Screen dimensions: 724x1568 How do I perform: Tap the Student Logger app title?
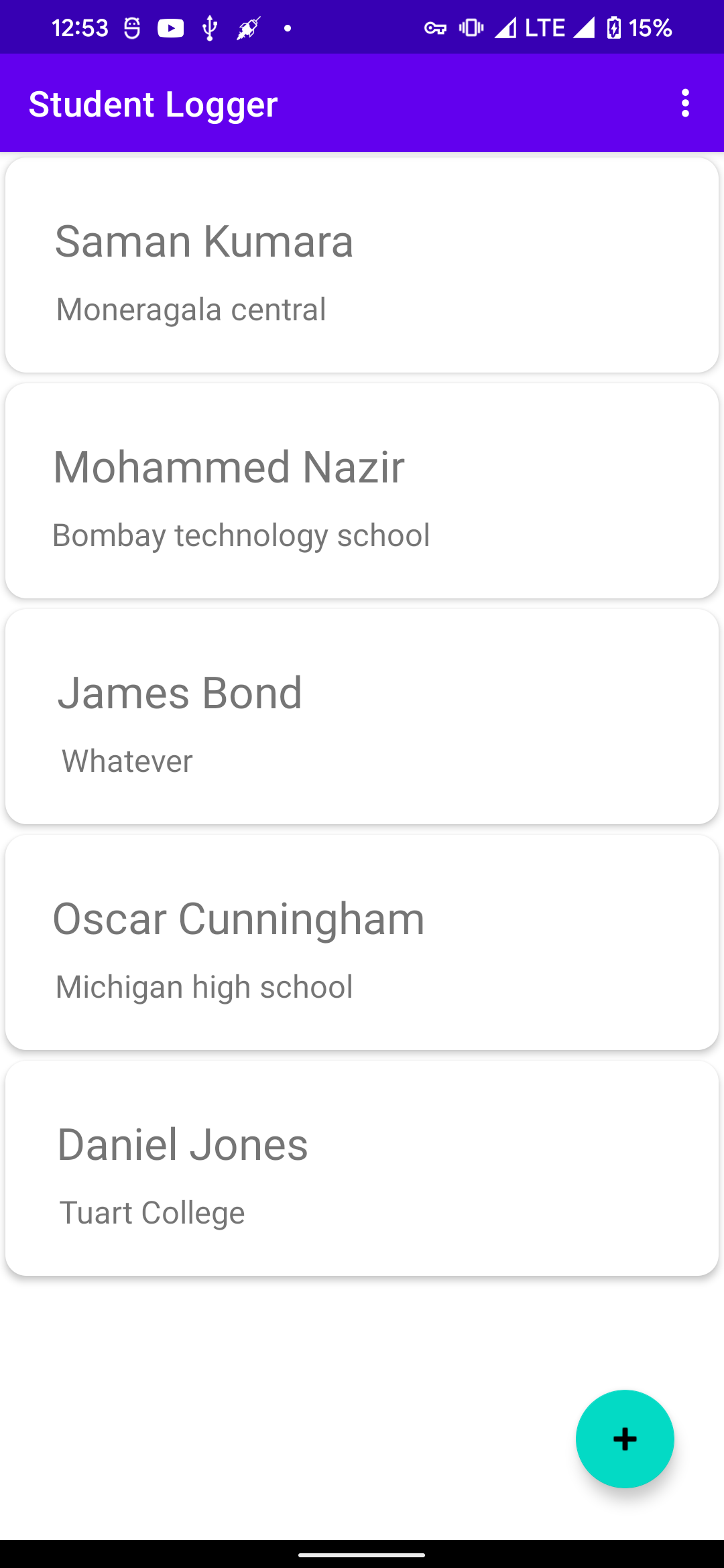tap(153, 104)
